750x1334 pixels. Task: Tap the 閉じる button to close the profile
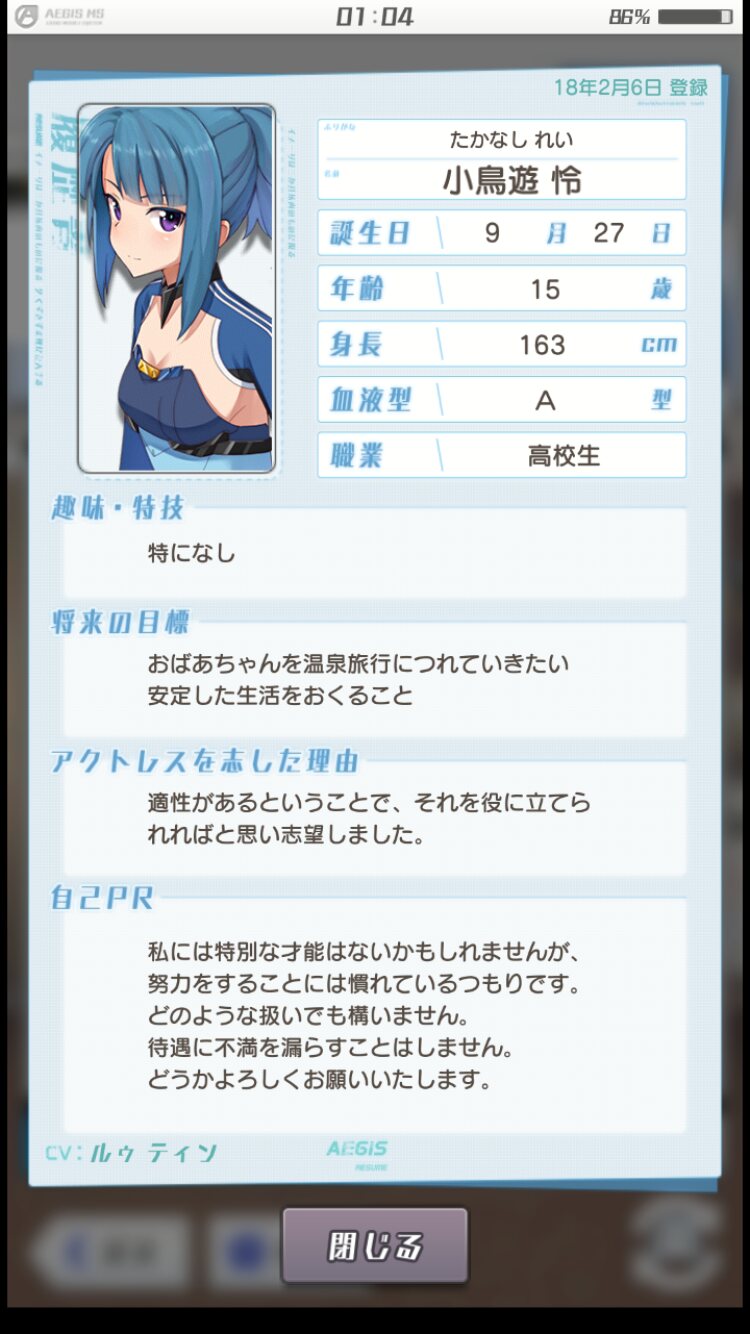(375, 1245)
